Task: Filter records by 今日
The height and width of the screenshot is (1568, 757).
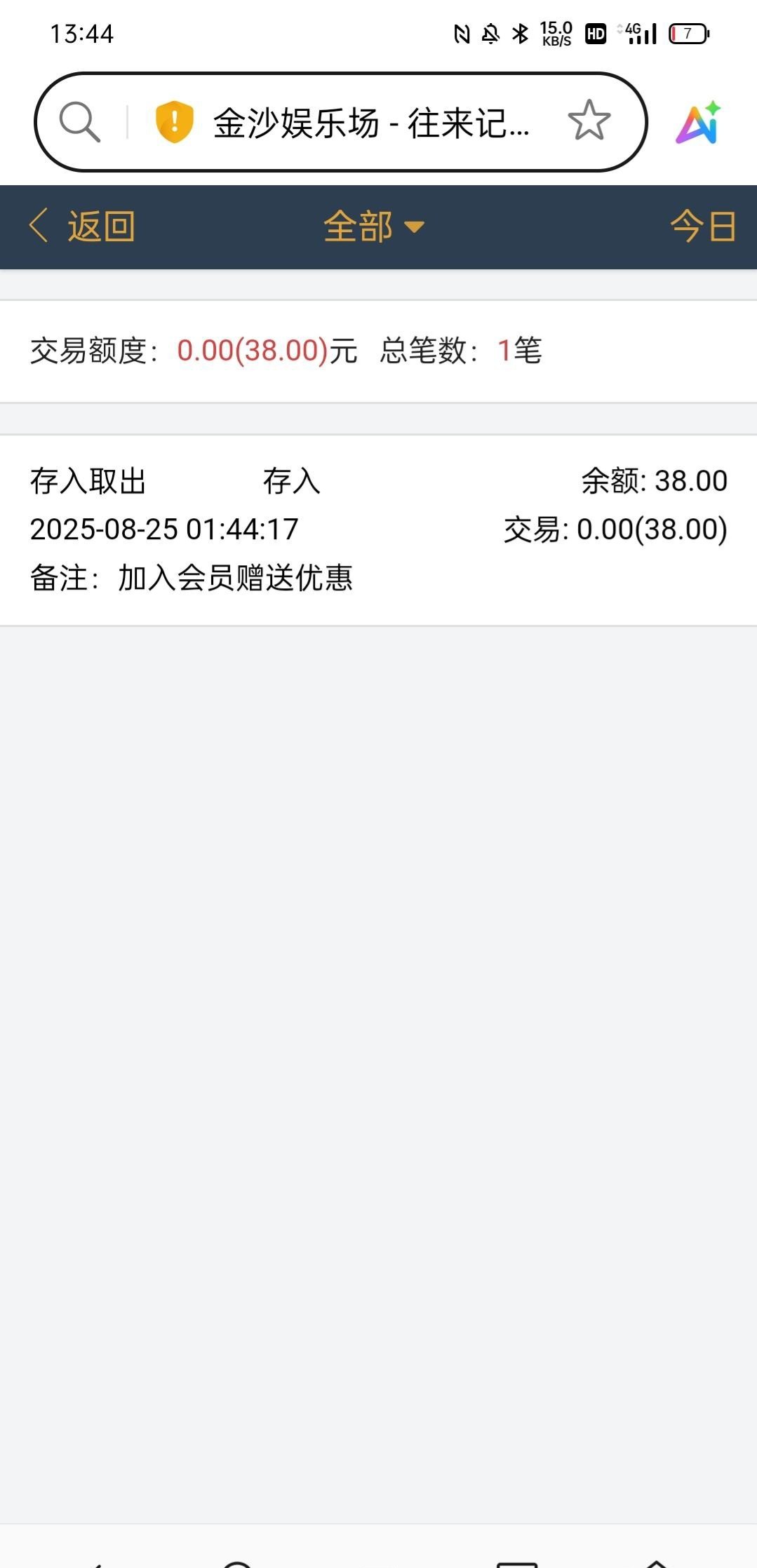Action: coord(702,227)
